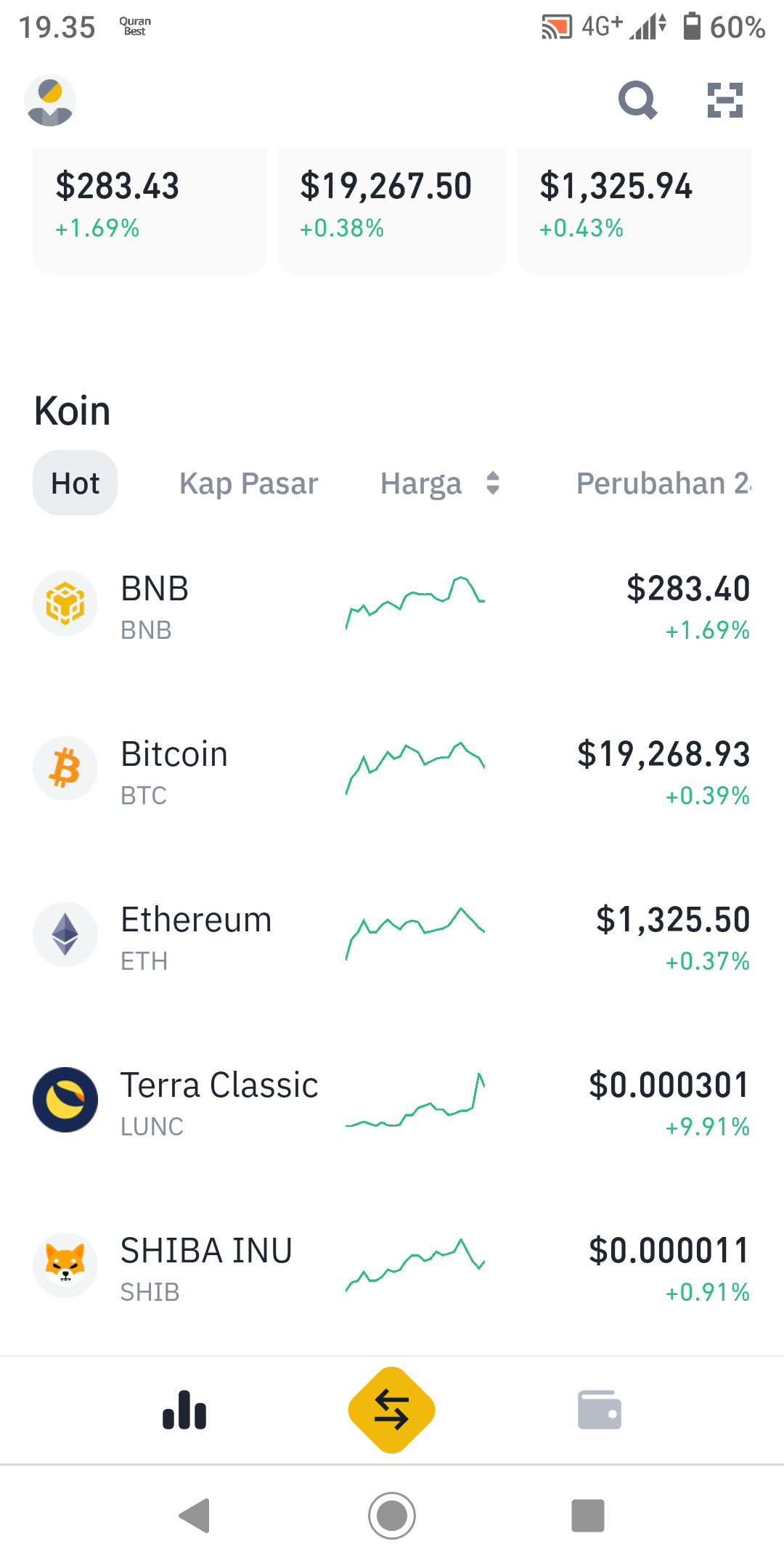Select the Hot tab
784x1568 pixels.
pos(75,483)
